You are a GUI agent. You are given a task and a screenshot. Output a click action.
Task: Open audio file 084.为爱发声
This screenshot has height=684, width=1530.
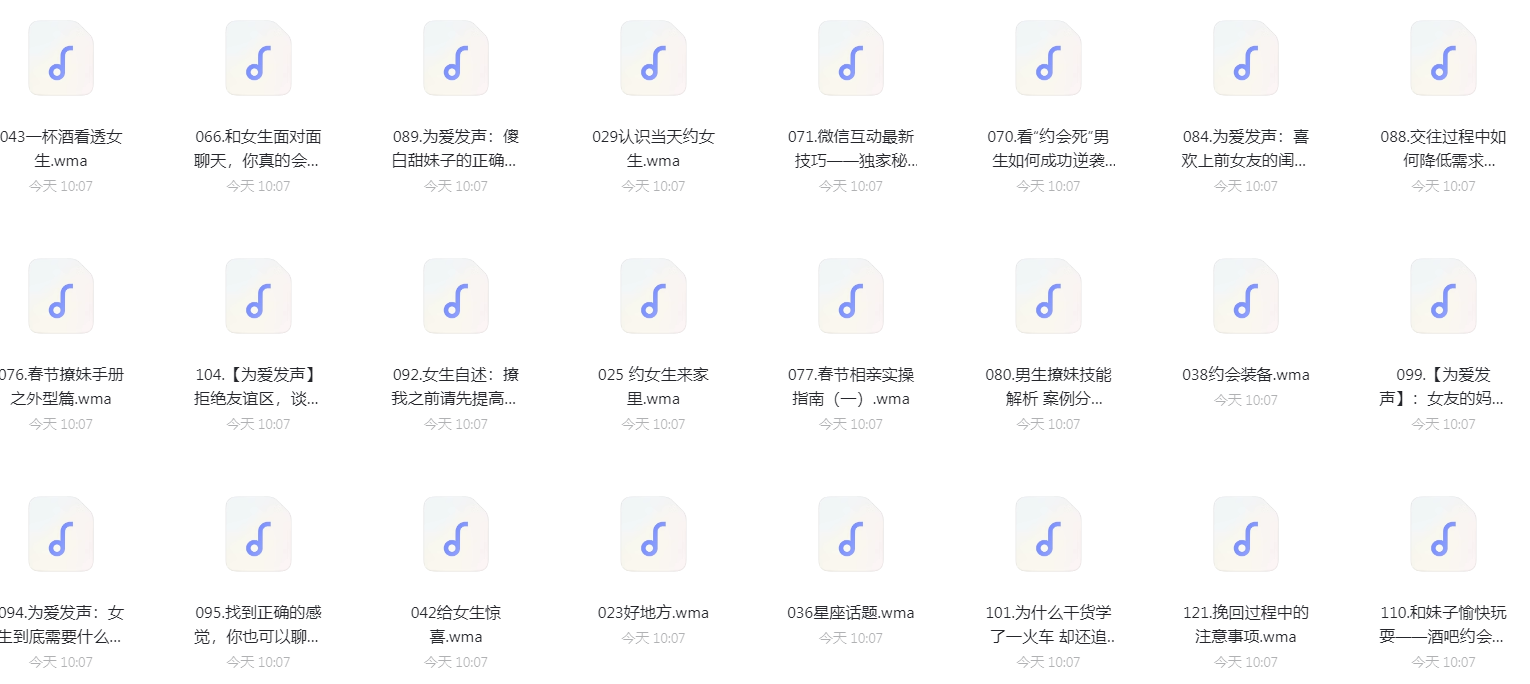[x=1245, y=58]
